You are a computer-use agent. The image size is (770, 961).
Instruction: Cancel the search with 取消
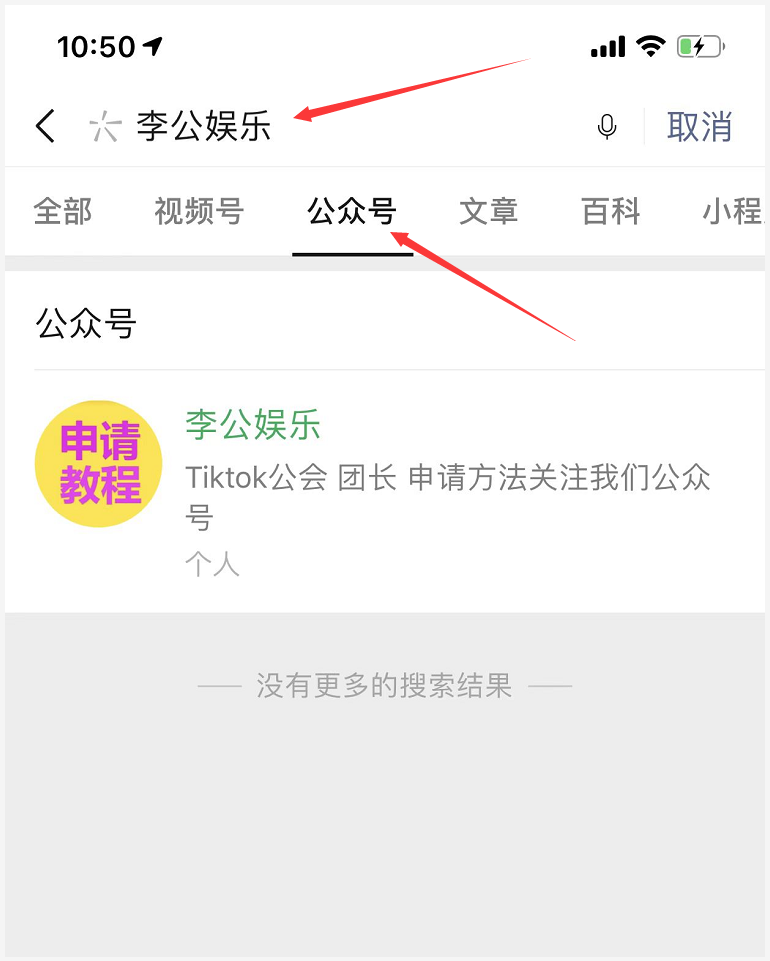click(x=699, y=127)
